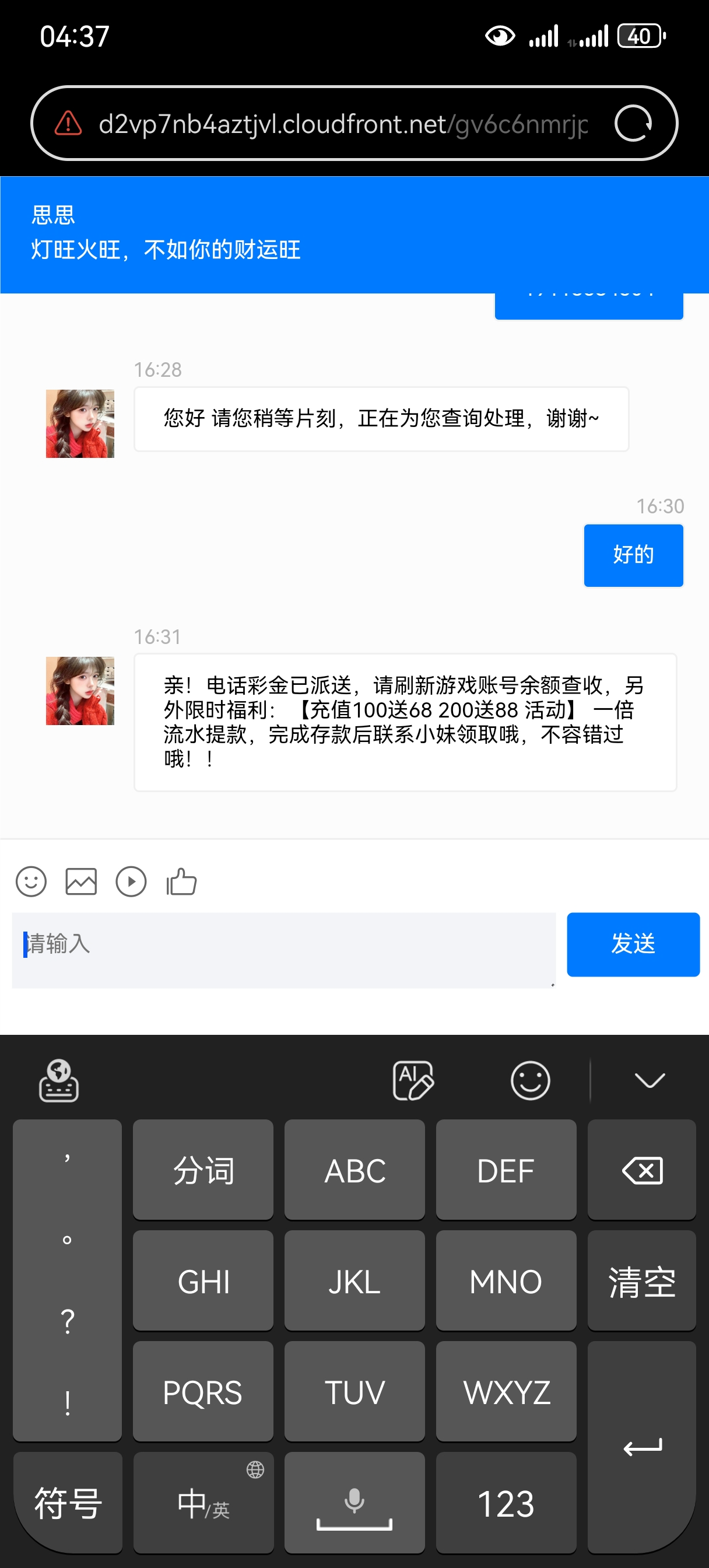Attach an image to the chat
Image resolution: width=709 pixels, height=1568 pixels.
click(x=81, y=881)
